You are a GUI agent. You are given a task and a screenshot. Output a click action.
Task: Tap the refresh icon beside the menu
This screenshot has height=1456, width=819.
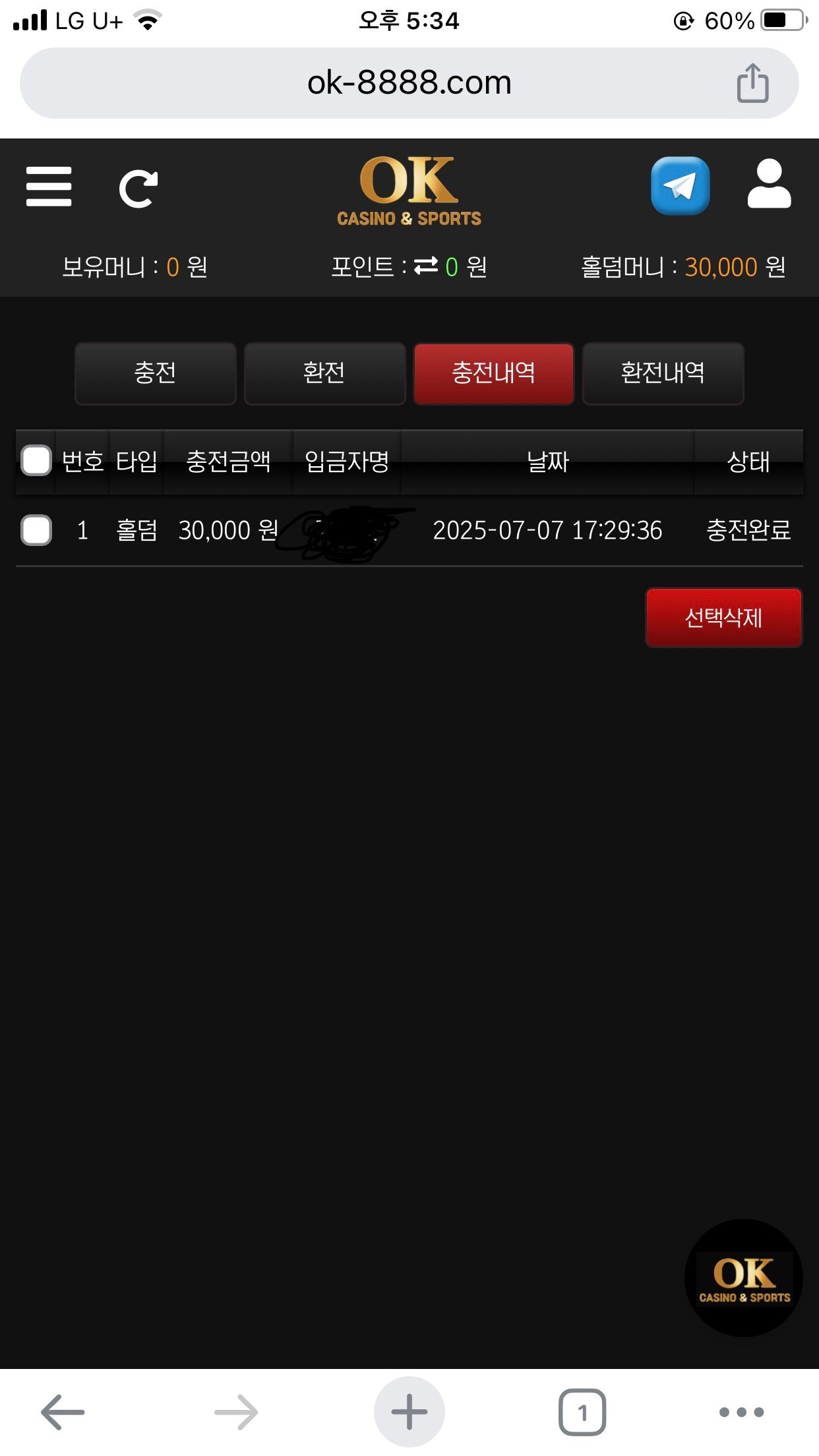[138, 189]
